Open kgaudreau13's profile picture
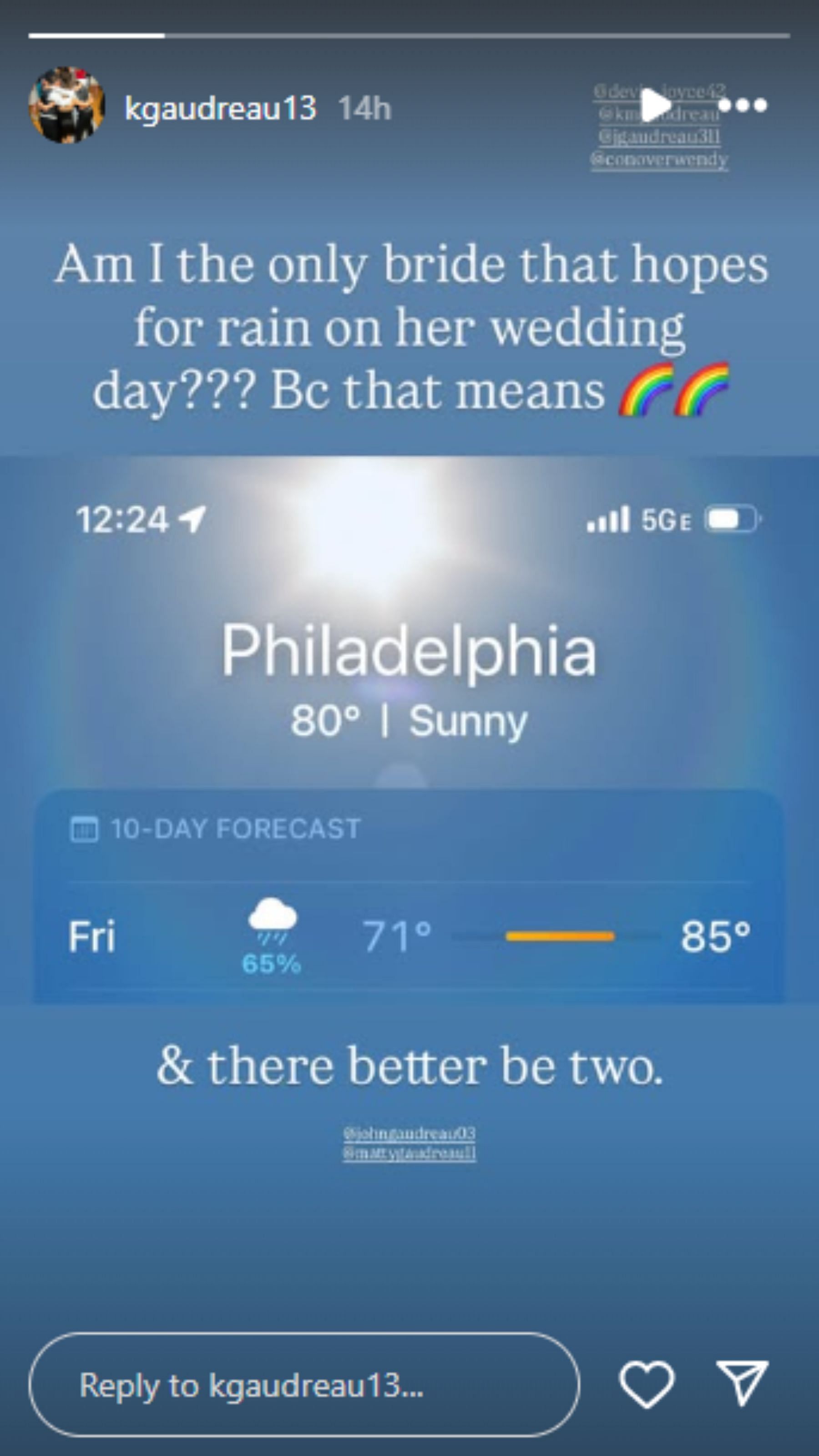This screenshot has height=1456, width=819. pos(67,105)
